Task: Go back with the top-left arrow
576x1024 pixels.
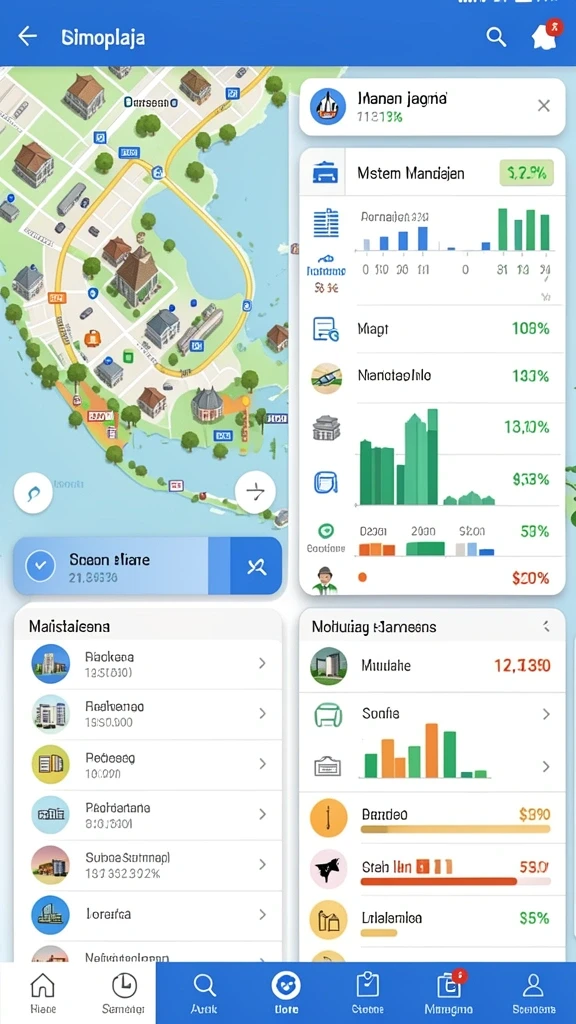Action: tap(27, 37)
